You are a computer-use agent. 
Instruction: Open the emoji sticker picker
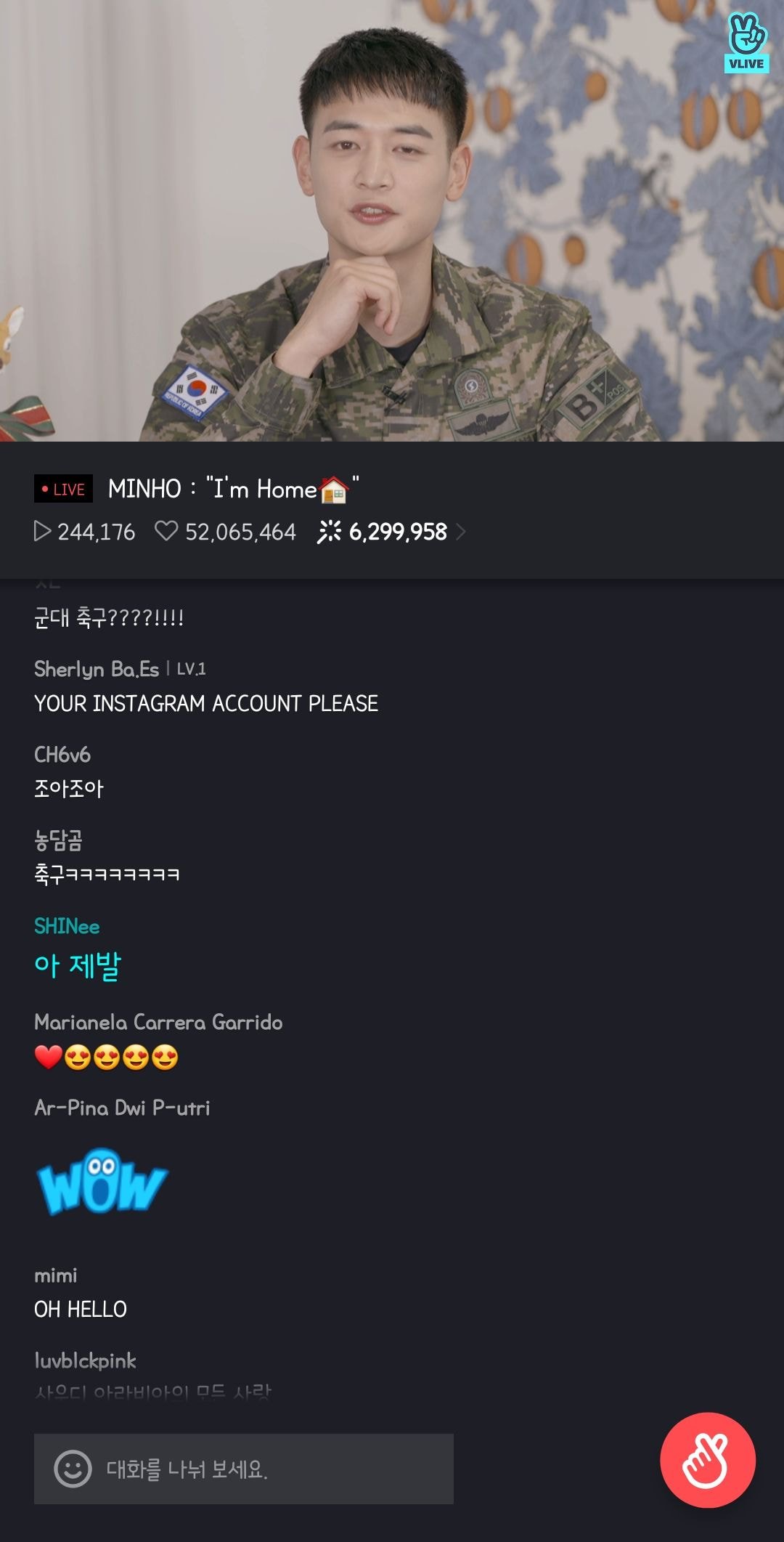click(73, 1469)
